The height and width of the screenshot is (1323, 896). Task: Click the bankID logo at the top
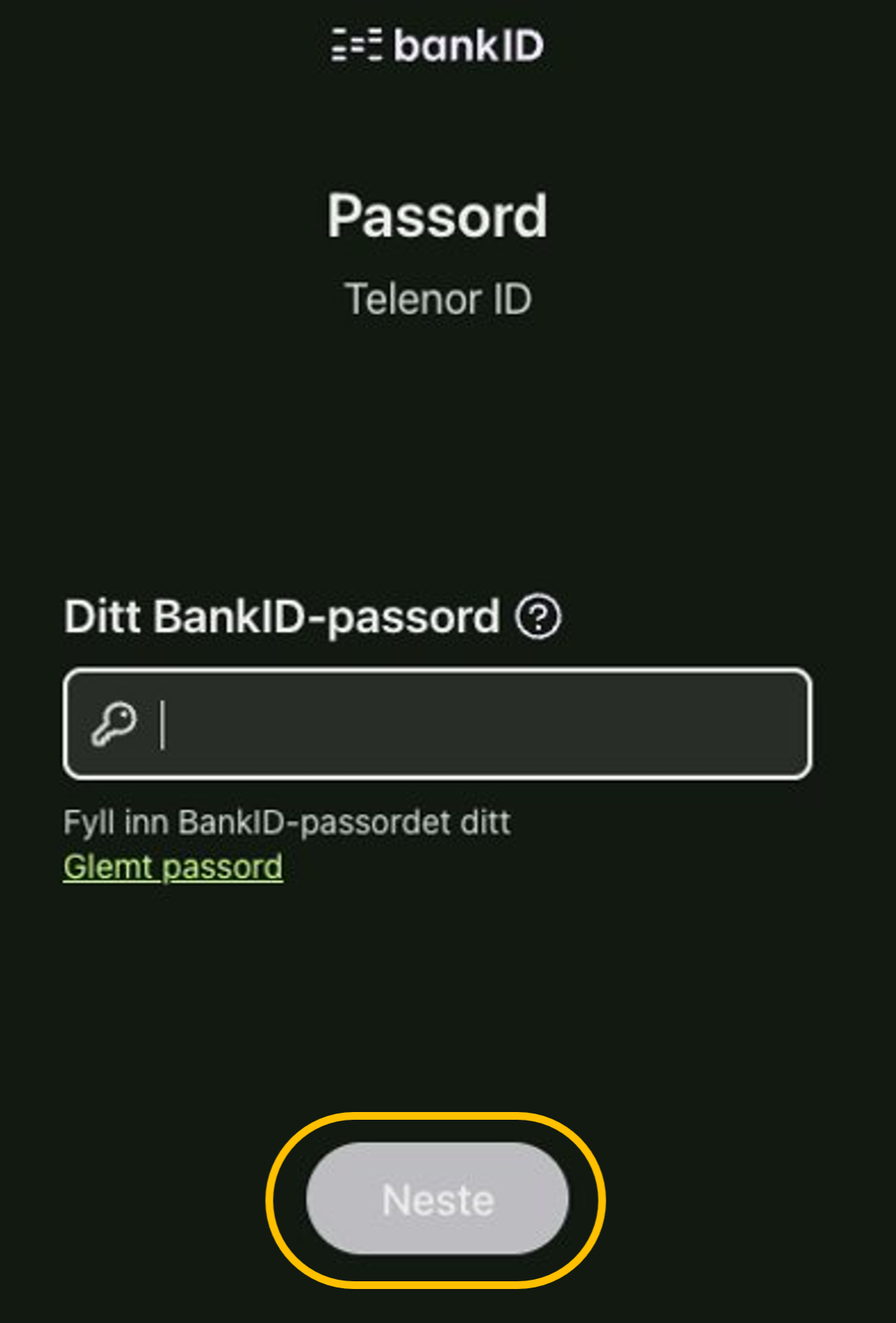point(436,44)
